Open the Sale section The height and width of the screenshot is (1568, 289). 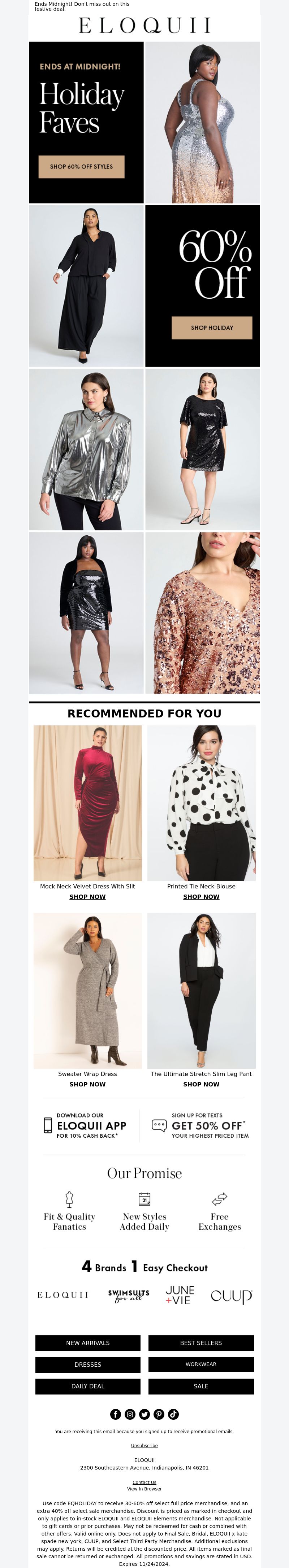point(200,1386)
